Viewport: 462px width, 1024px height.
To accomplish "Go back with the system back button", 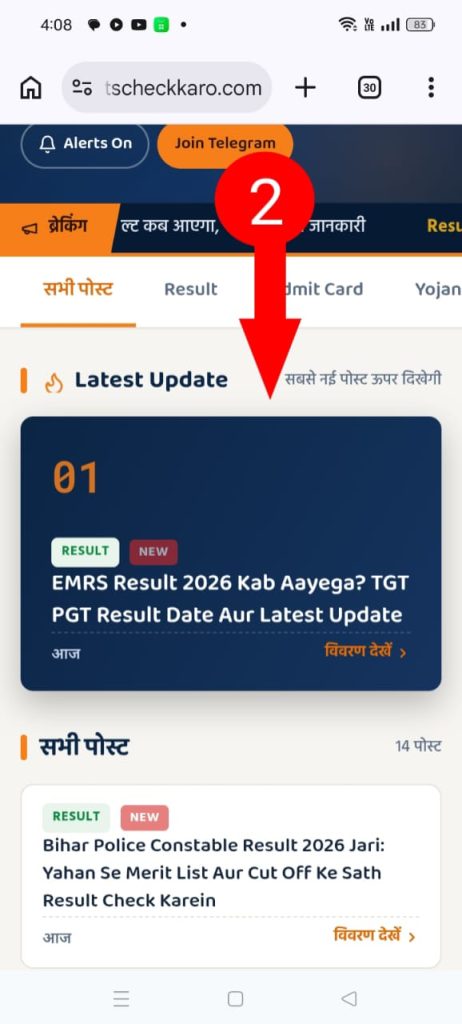I will (x=349, y=999).
